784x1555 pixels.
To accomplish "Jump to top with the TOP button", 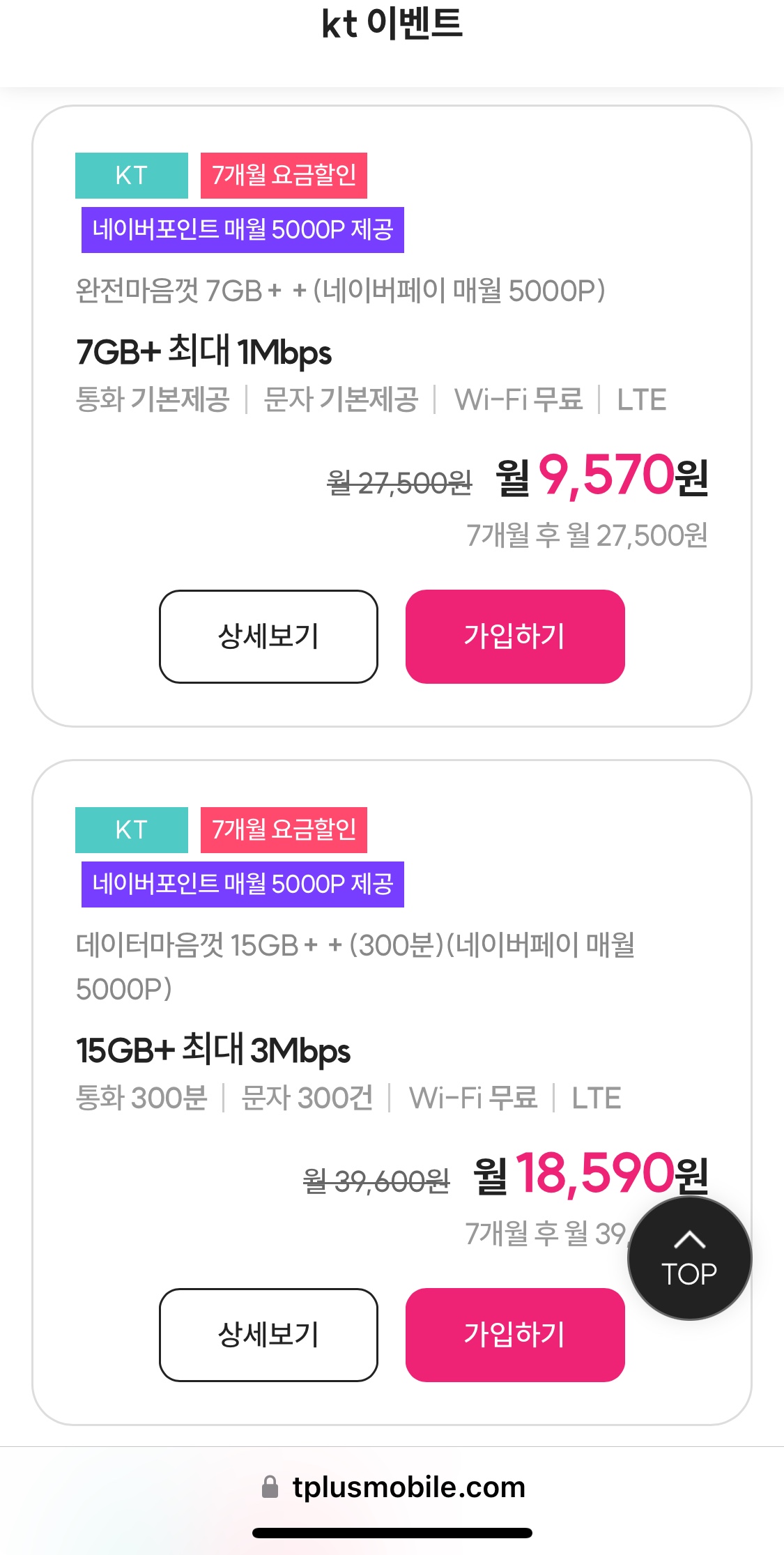I will (x=689, y=1259).
